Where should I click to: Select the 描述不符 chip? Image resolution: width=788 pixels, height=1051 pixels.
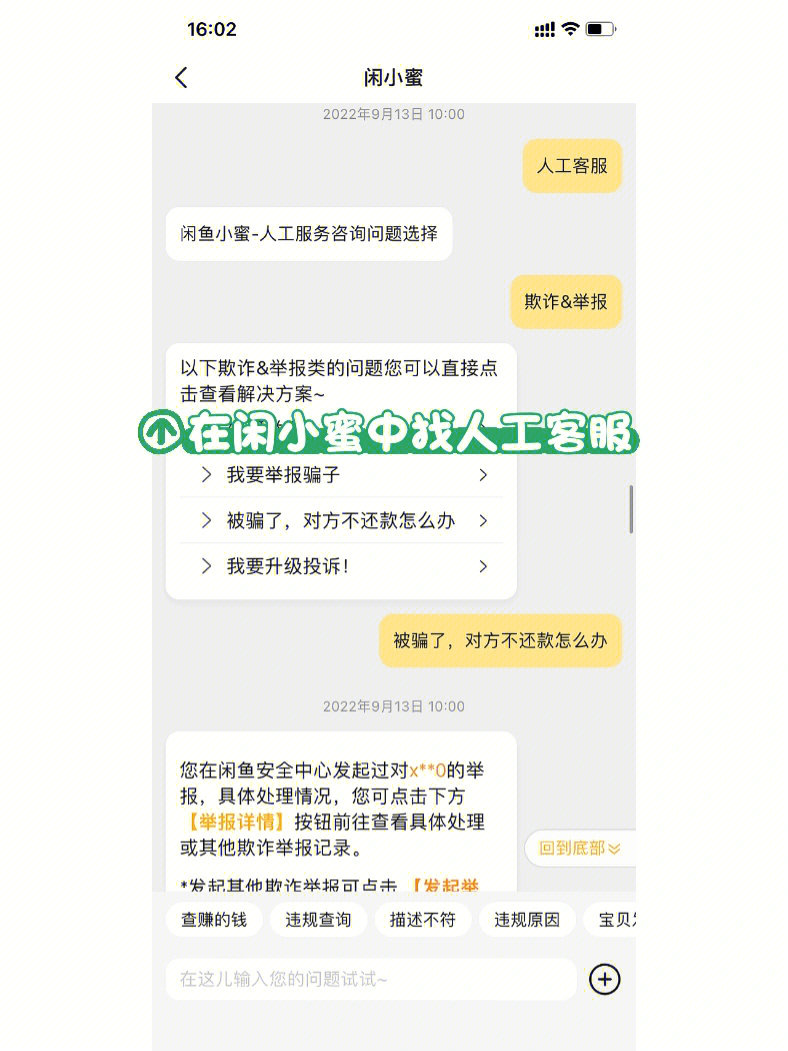(x=422, y=920)
